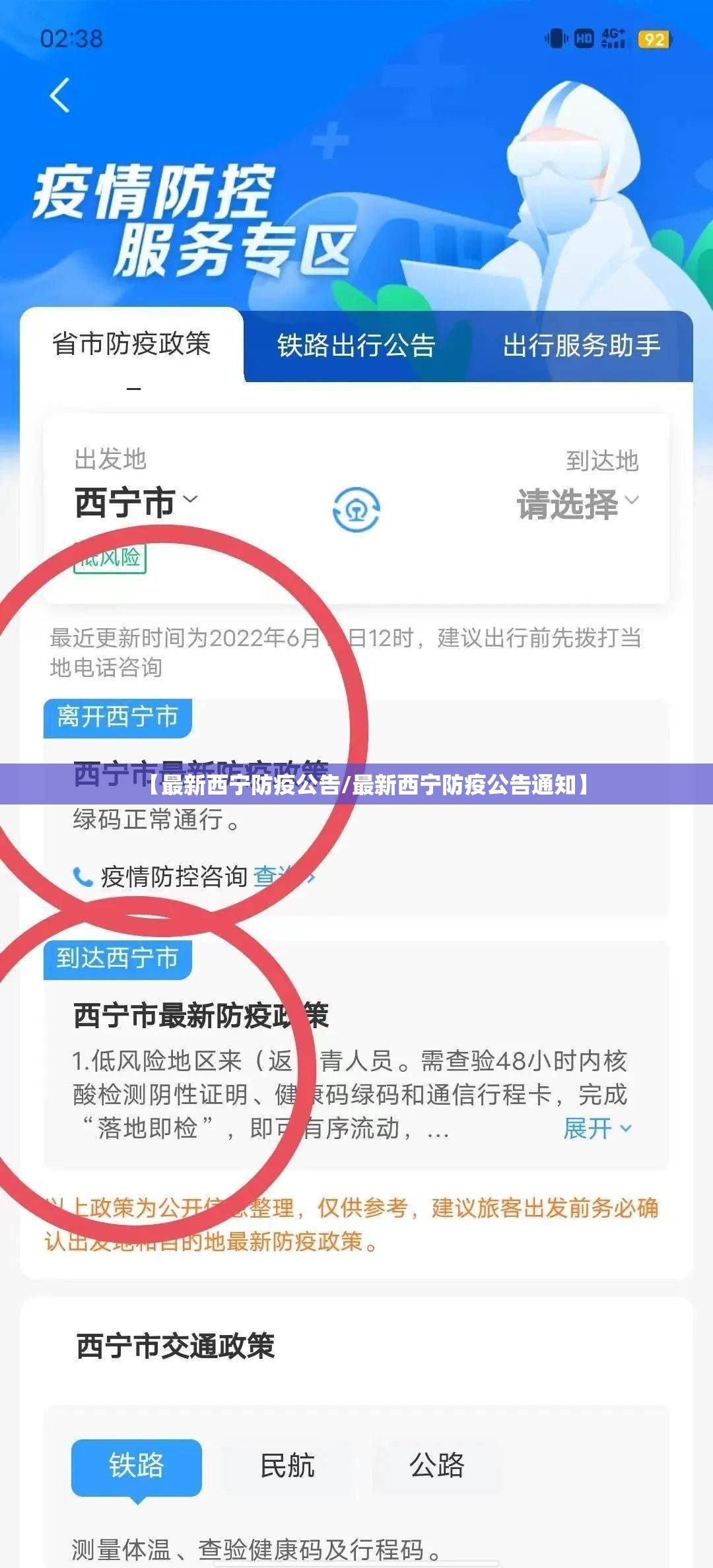The width and height of the screenshot is (713, 1568).
Task: Select the 铁路 transport policy tab
Action: [x=137, y=1466]
